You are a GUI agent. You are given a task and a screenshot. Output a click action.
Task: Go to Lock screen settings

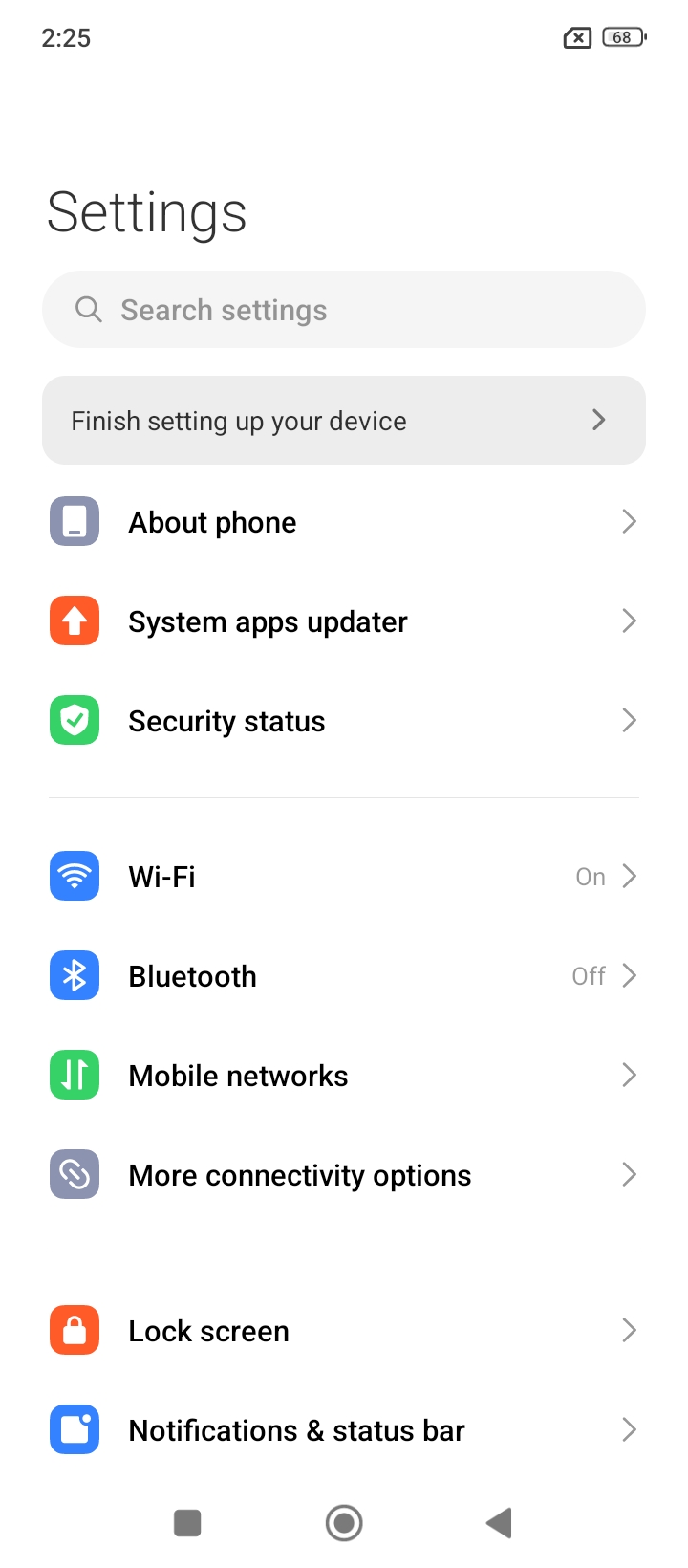pos(344,1331)
